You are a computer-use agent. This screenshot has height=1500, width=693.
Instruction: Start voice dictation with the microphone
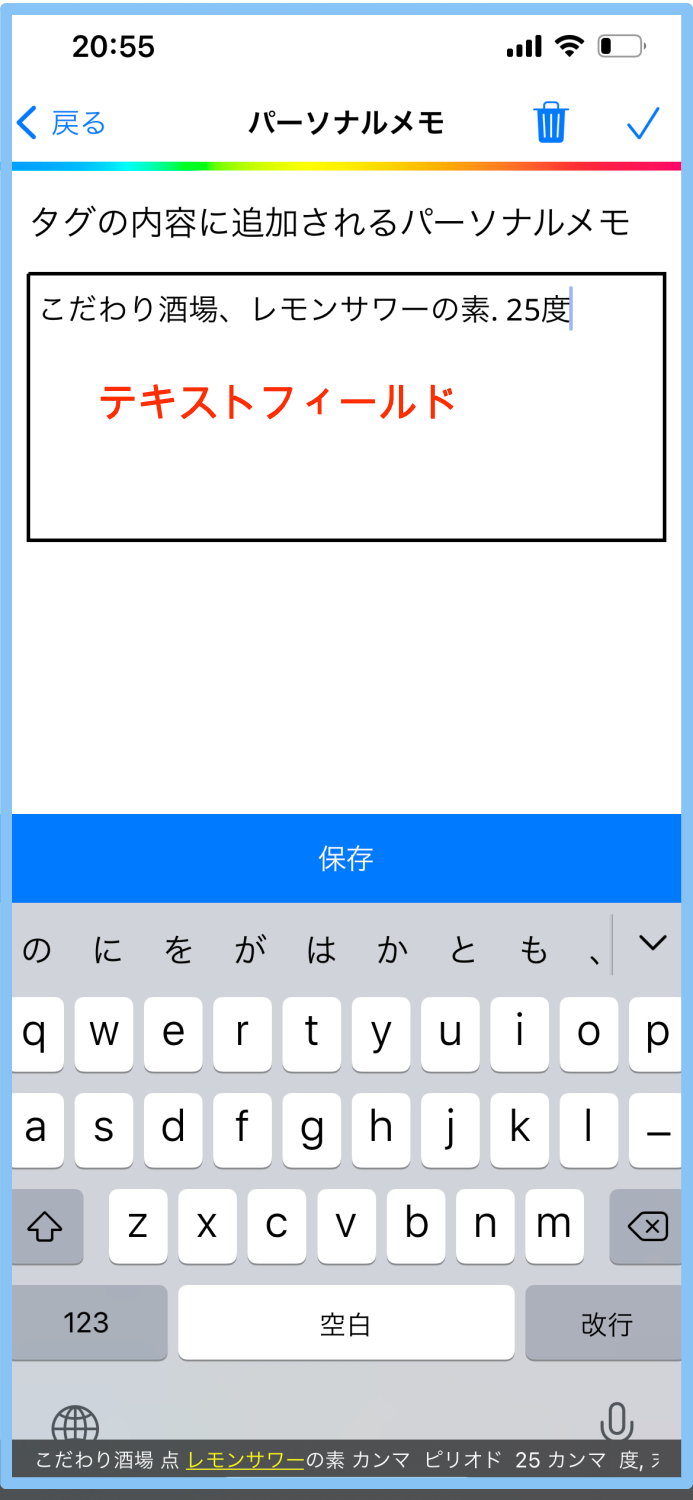click(617, 1420)
